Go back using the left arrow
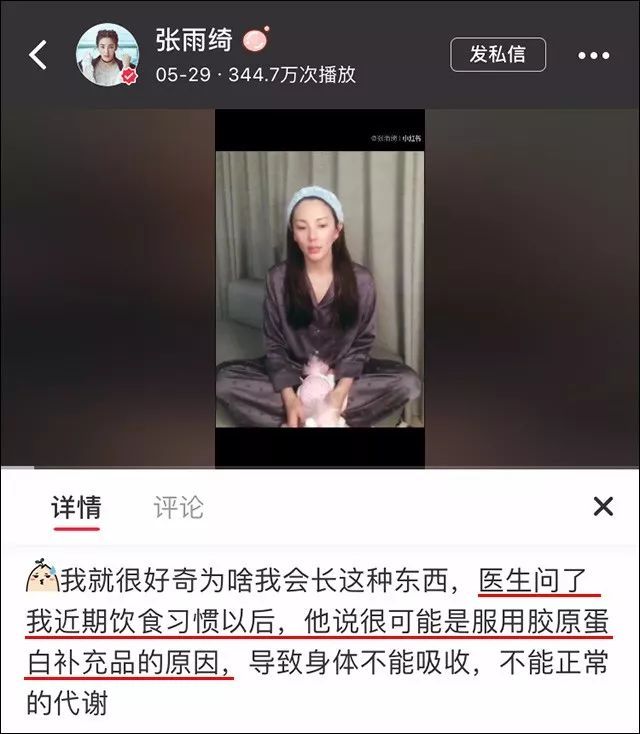Image resolution: width=640 pixels, height=734 pixels. pos(38,56)
